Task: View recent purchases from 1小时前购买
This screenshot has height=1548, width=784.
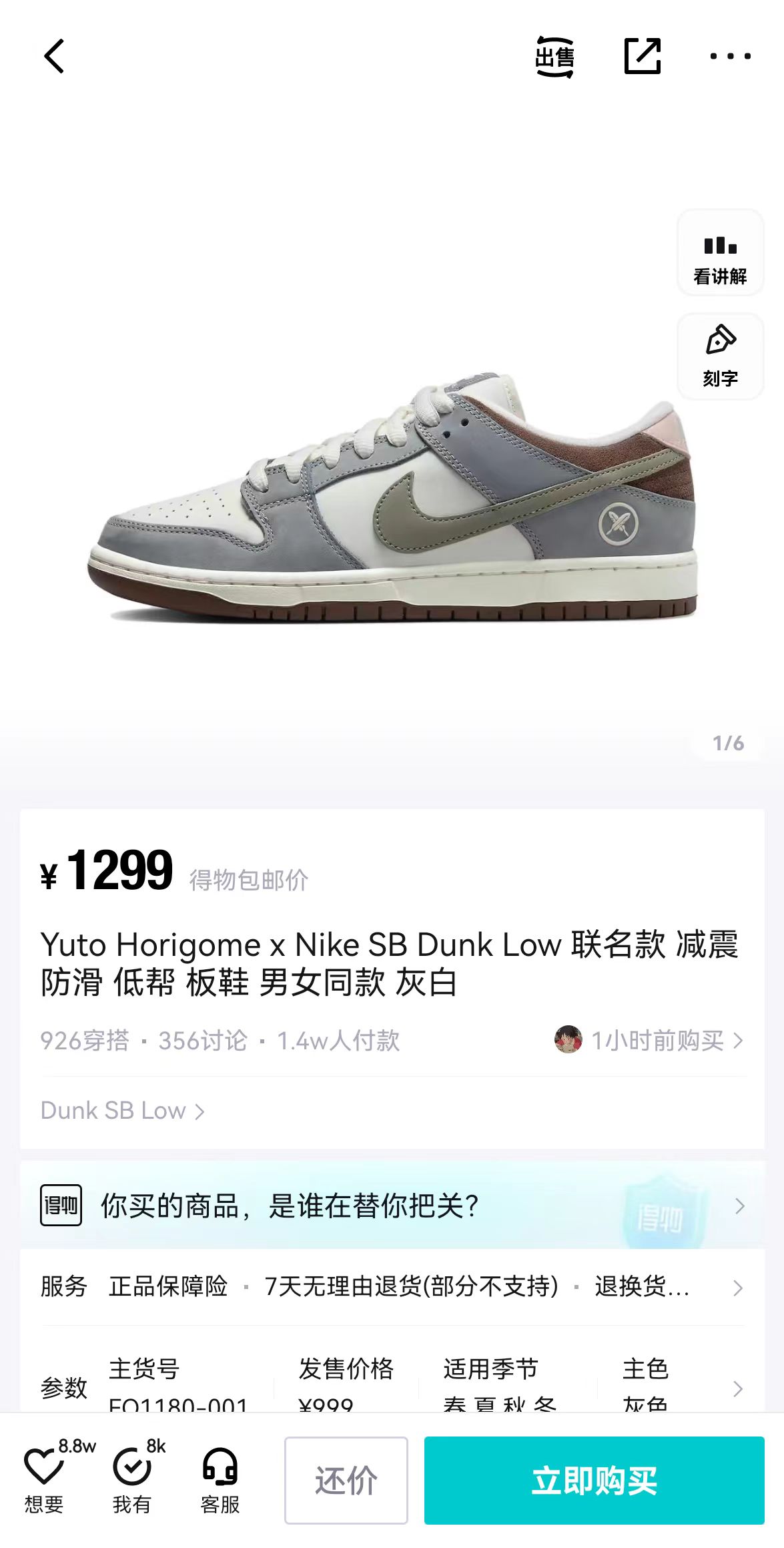Action: (649, 1040)
